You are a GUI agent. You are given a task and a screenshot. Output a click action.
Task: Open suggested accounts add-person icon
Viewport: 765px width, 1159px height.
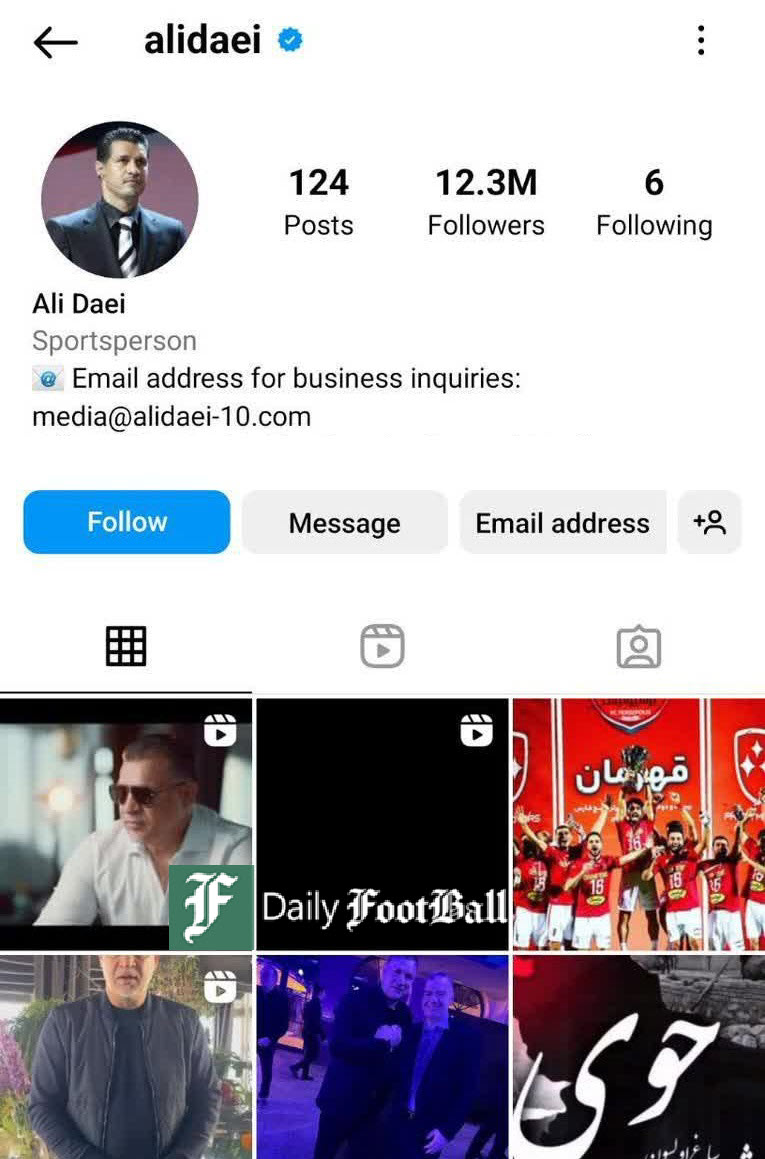click(x=709, y=522)
